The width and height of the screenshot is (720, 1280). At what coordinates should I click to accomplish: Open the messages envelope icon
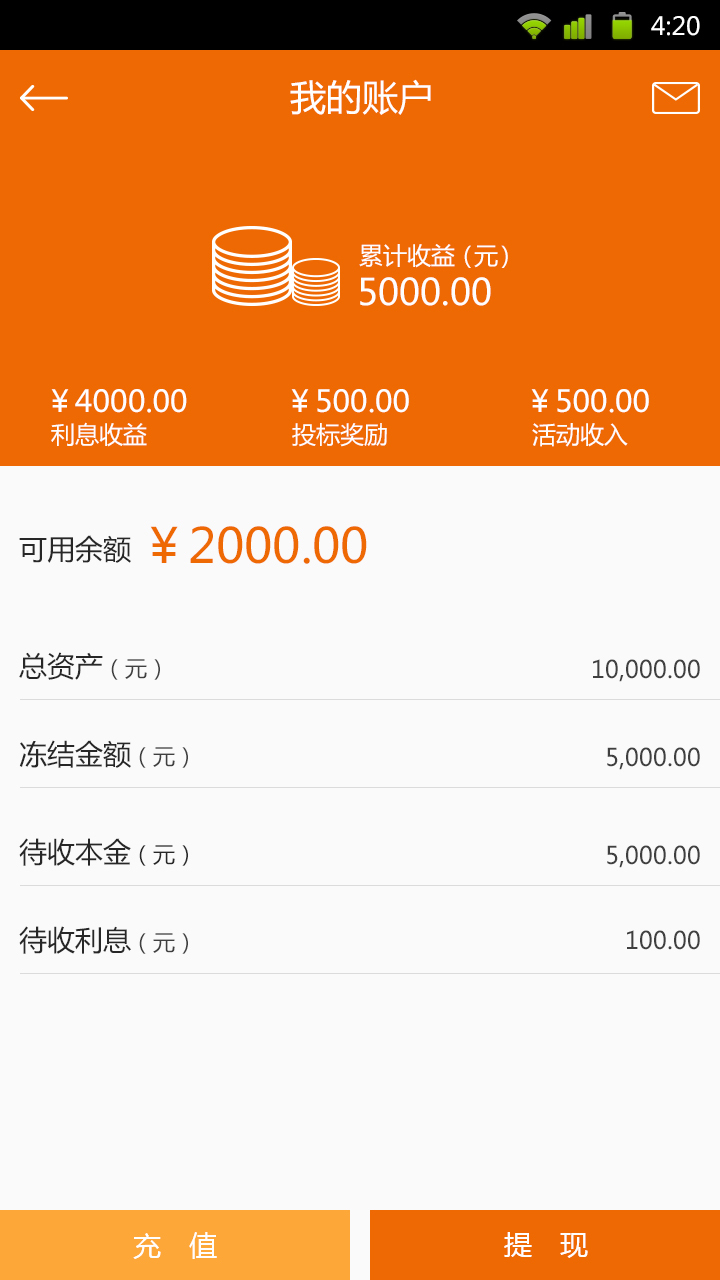[676, 98]
